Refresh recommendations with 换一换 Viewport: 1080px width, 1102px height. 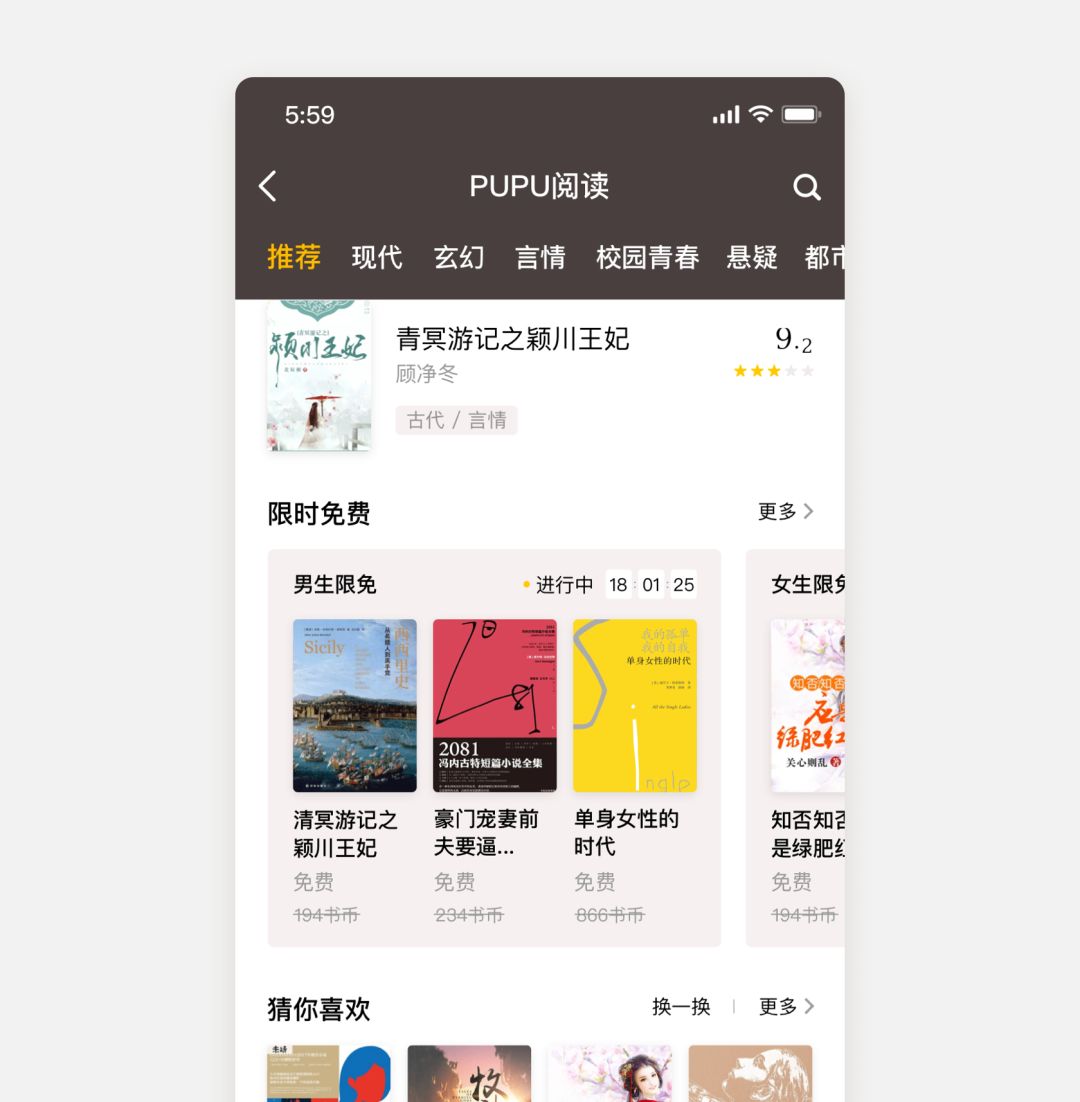(x=681, y=1006)
